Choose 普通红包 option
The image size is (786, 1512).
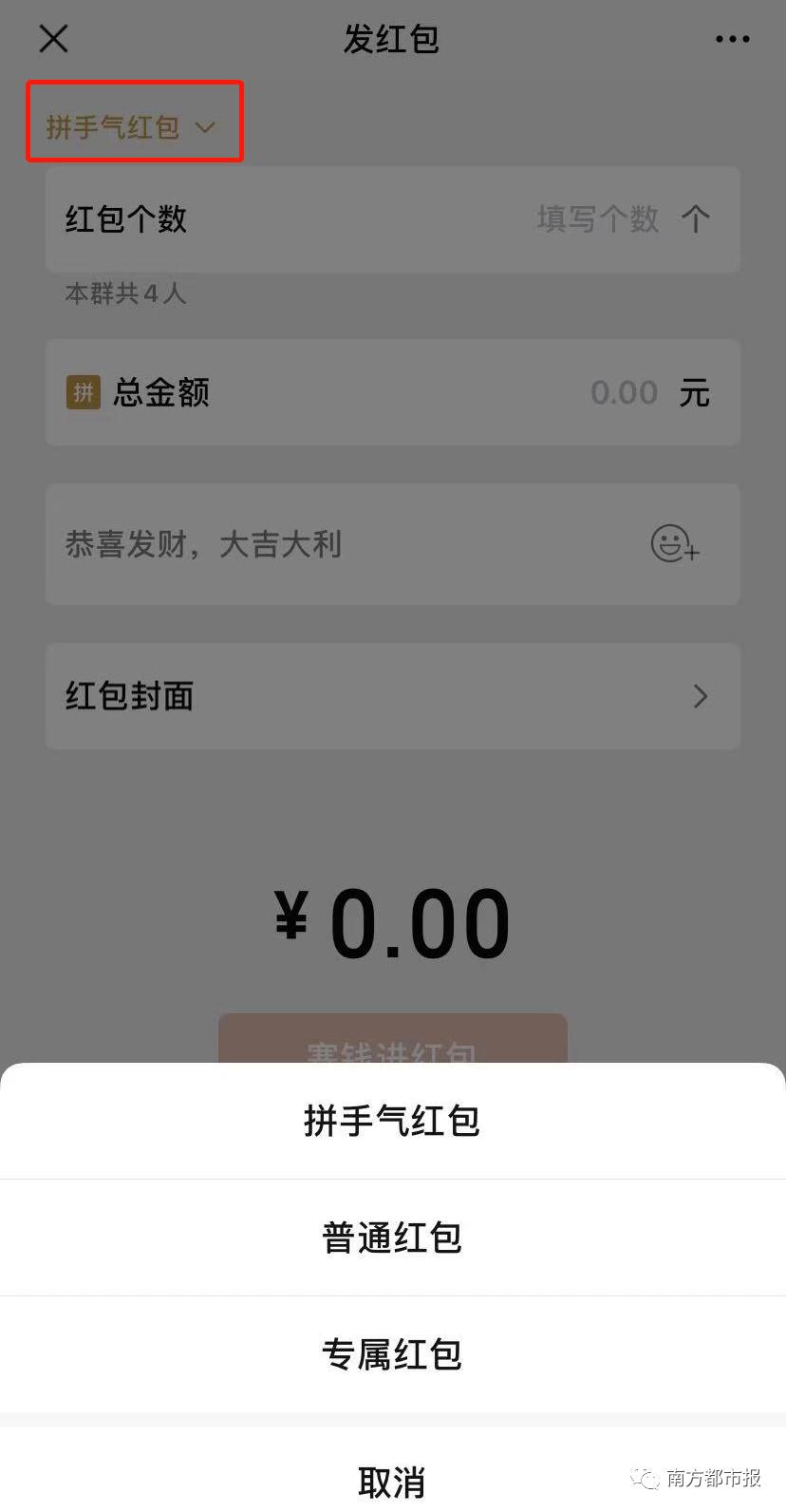393,1238
